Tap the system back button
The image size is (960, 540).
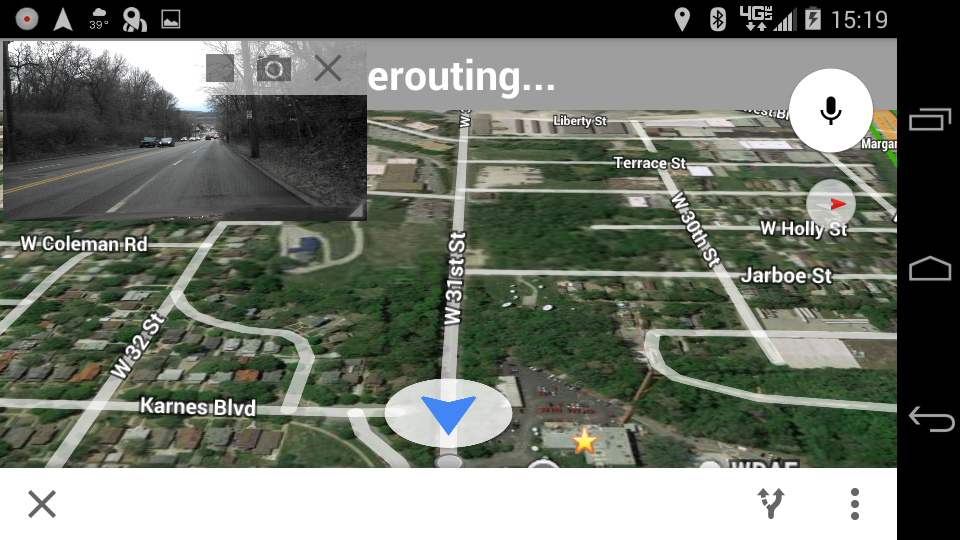(x=930, y=419)
